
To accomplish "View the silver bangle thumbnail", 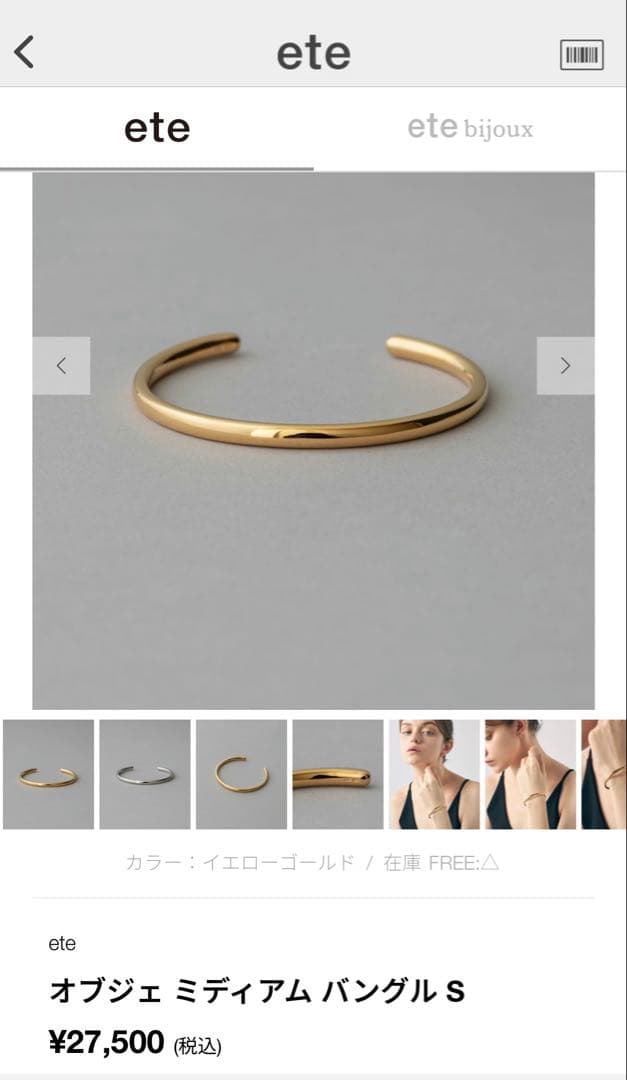I will [x=145, y=774].
